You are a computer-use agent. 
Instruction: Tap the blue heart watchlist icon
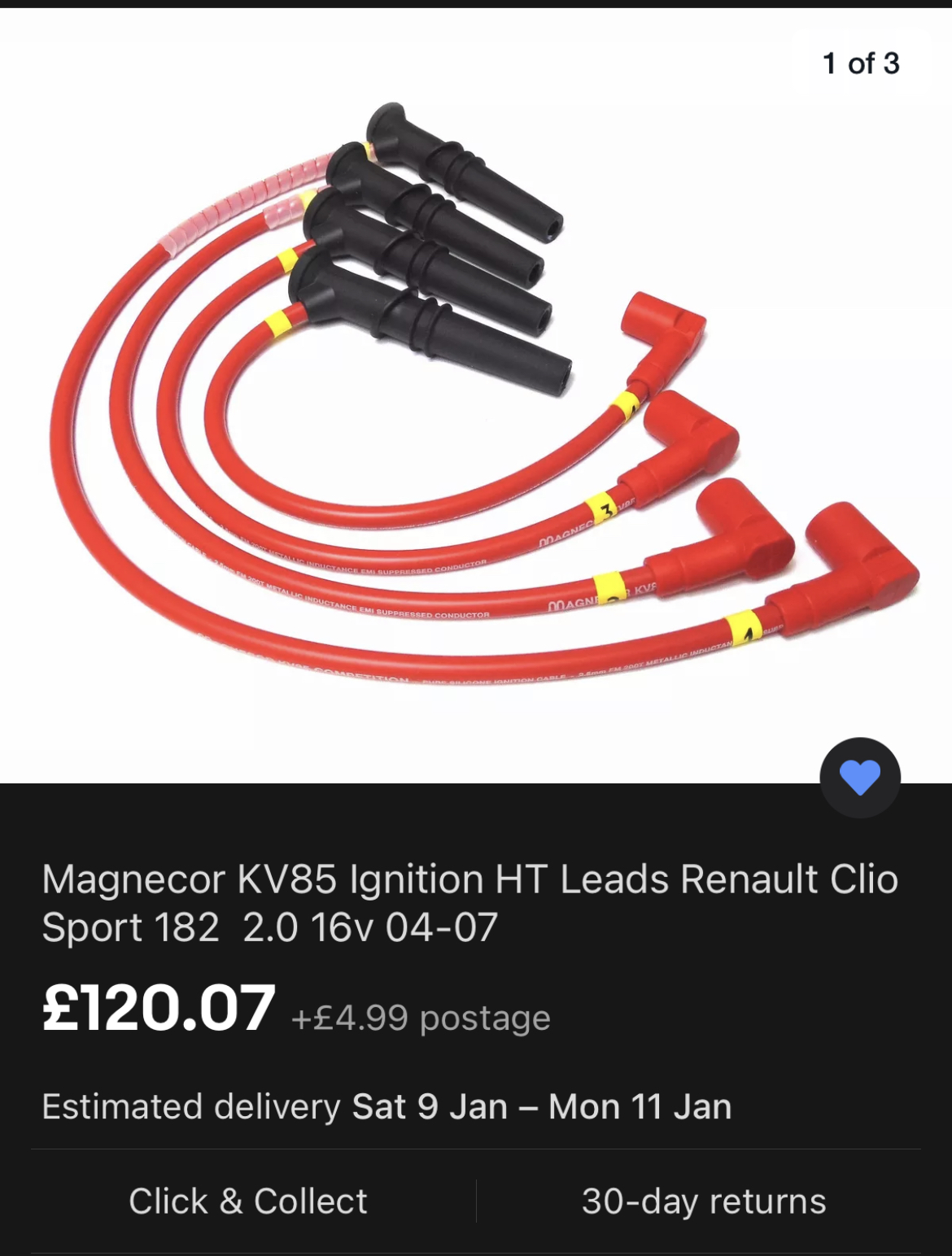point(860,778)
